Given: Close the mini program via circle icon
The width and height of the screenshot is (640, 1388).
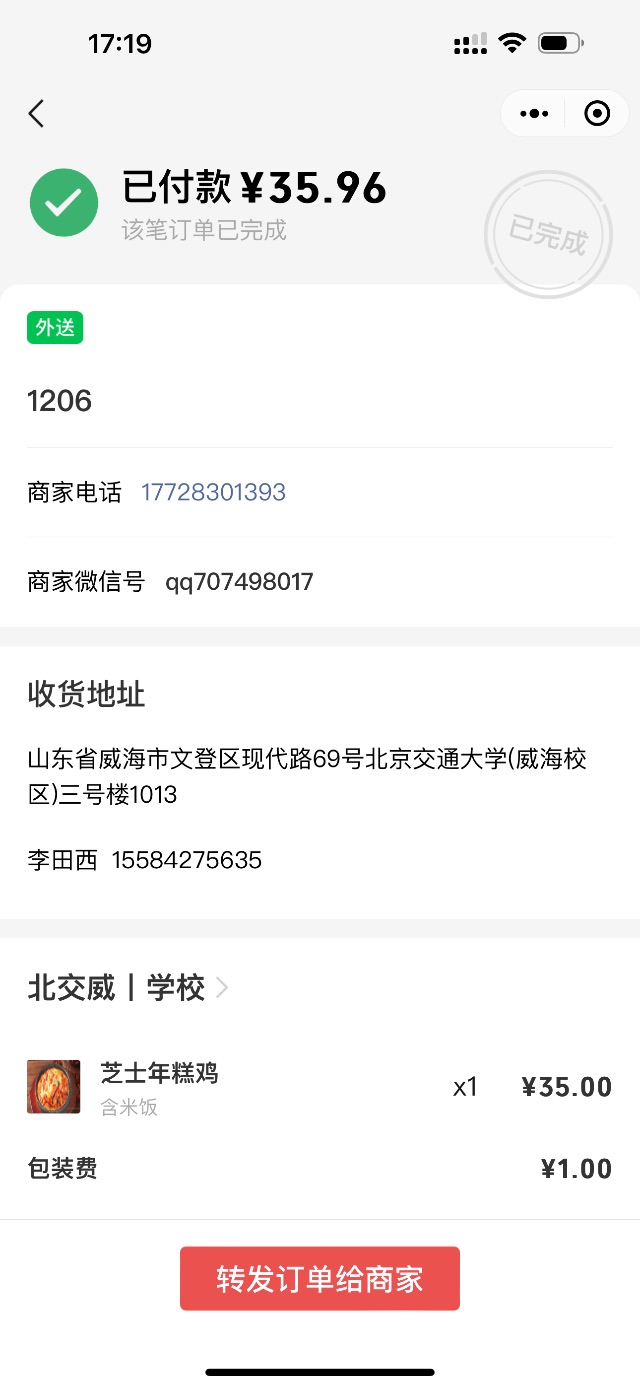Looking at the screenshot, I should pyautogui.click(x=597, y=114).
